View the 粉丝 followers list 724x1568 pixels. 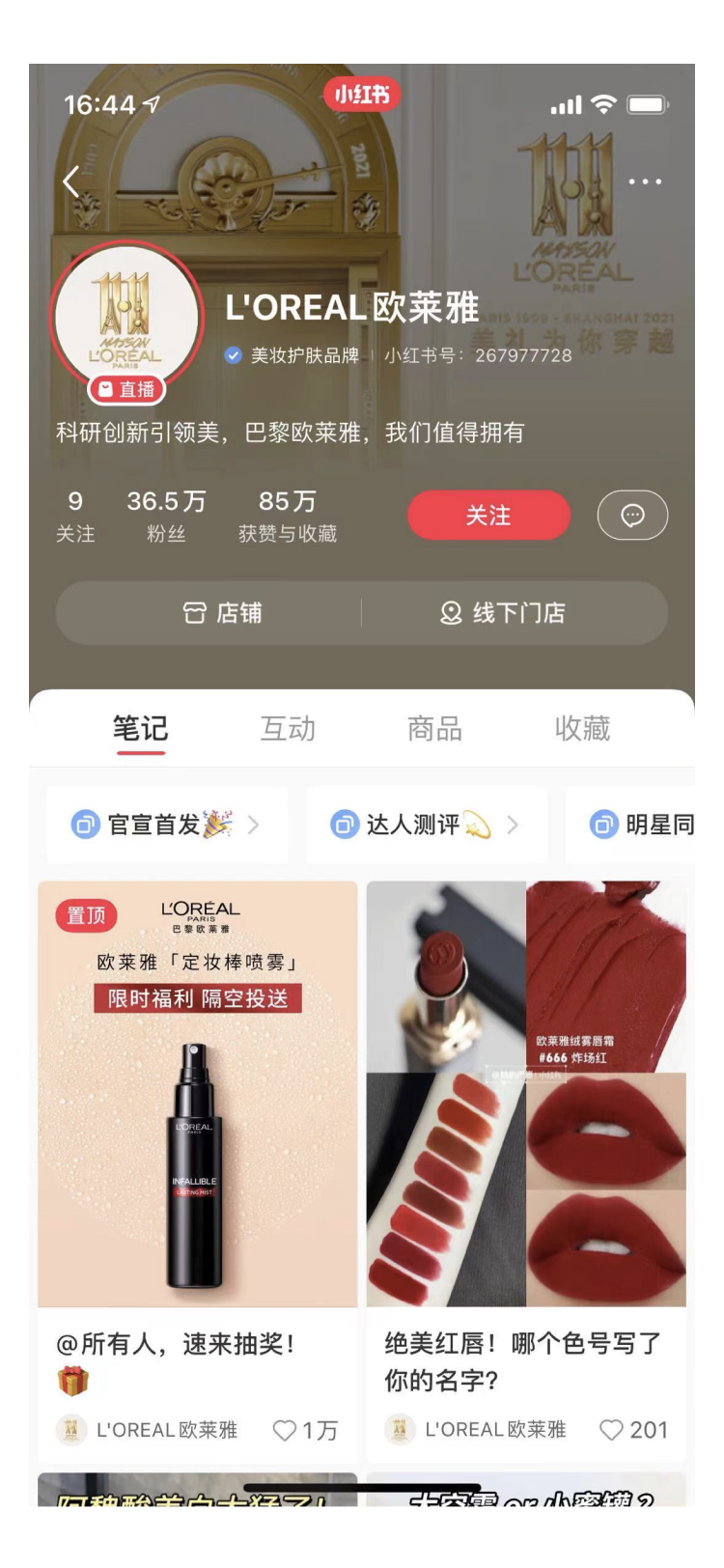(x=166, y=517)
